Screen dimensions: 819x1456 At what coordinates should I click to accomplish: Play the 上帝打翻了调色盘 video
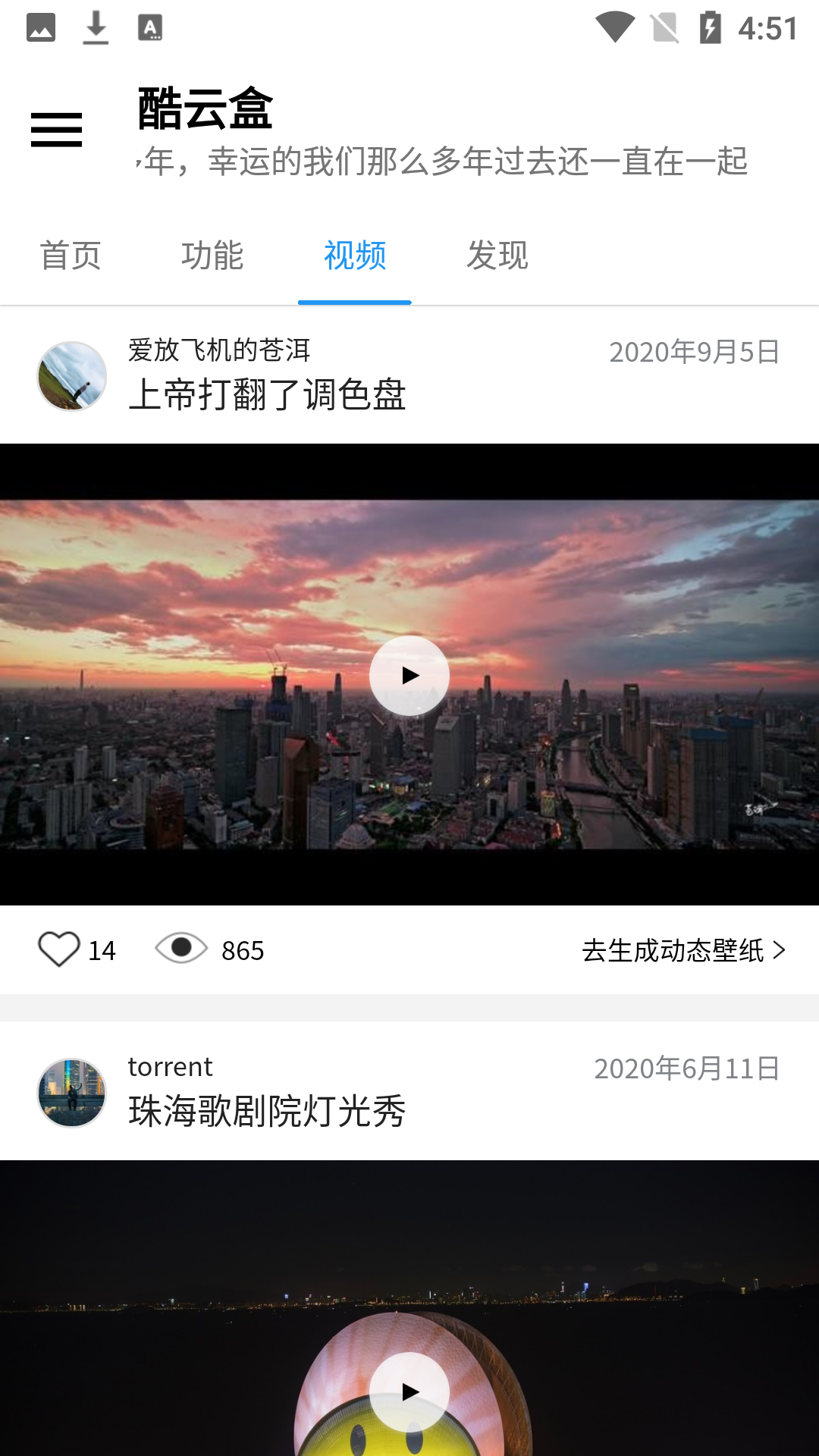point(409,676)
